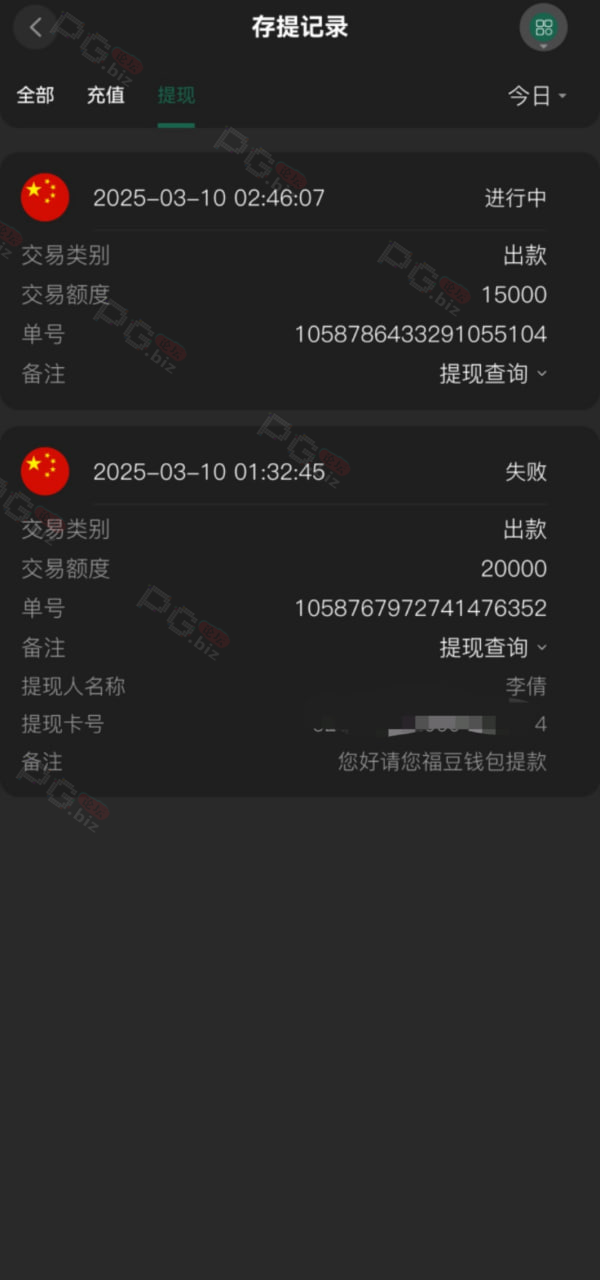This screenshot has width=600, height=1280.
Task: Go back using the top-left arrow
Action: tap(36, 27)
